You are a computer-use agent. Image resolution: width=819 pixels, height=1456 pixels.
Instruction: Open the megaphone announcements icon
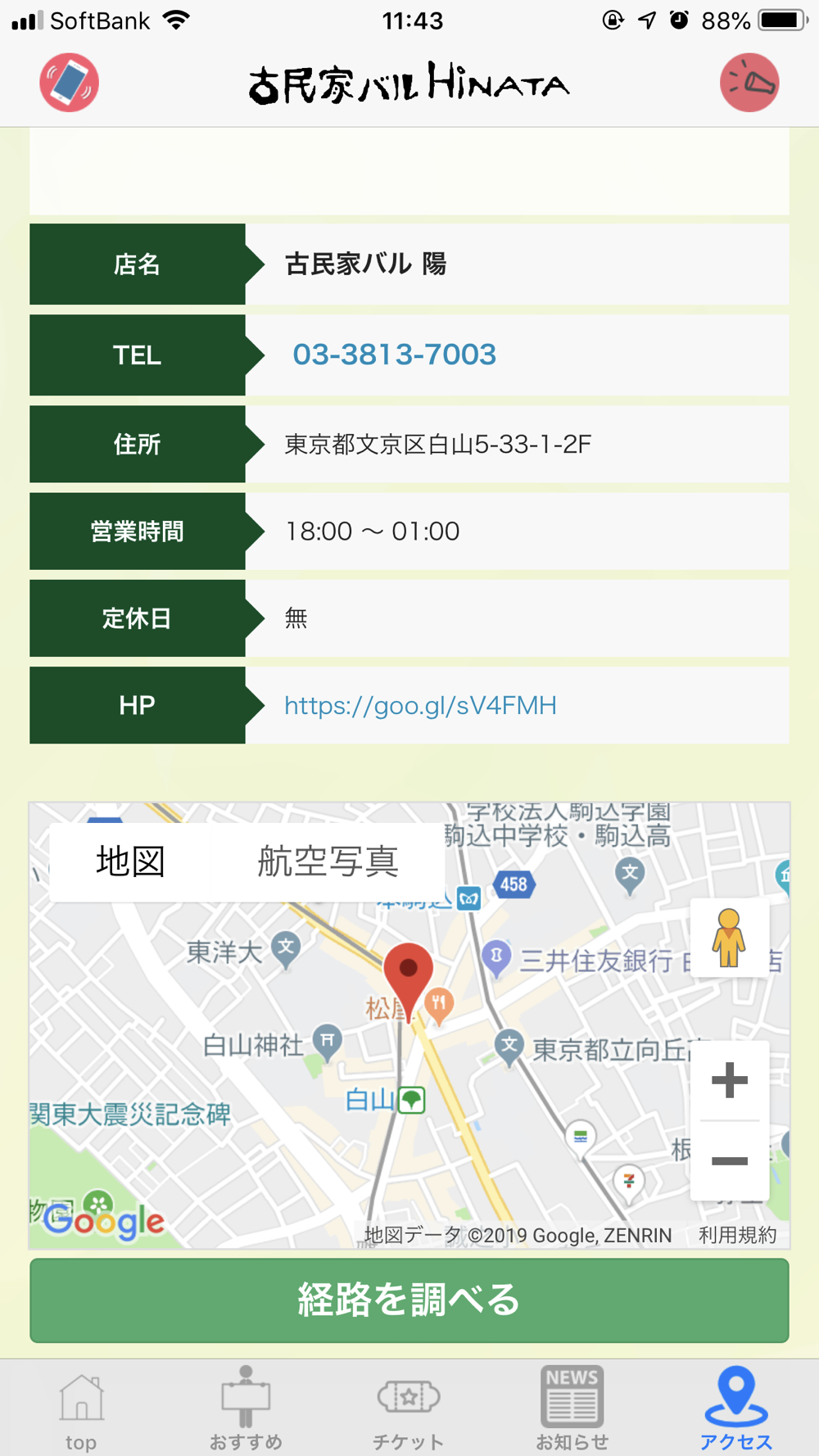(749, 83)
